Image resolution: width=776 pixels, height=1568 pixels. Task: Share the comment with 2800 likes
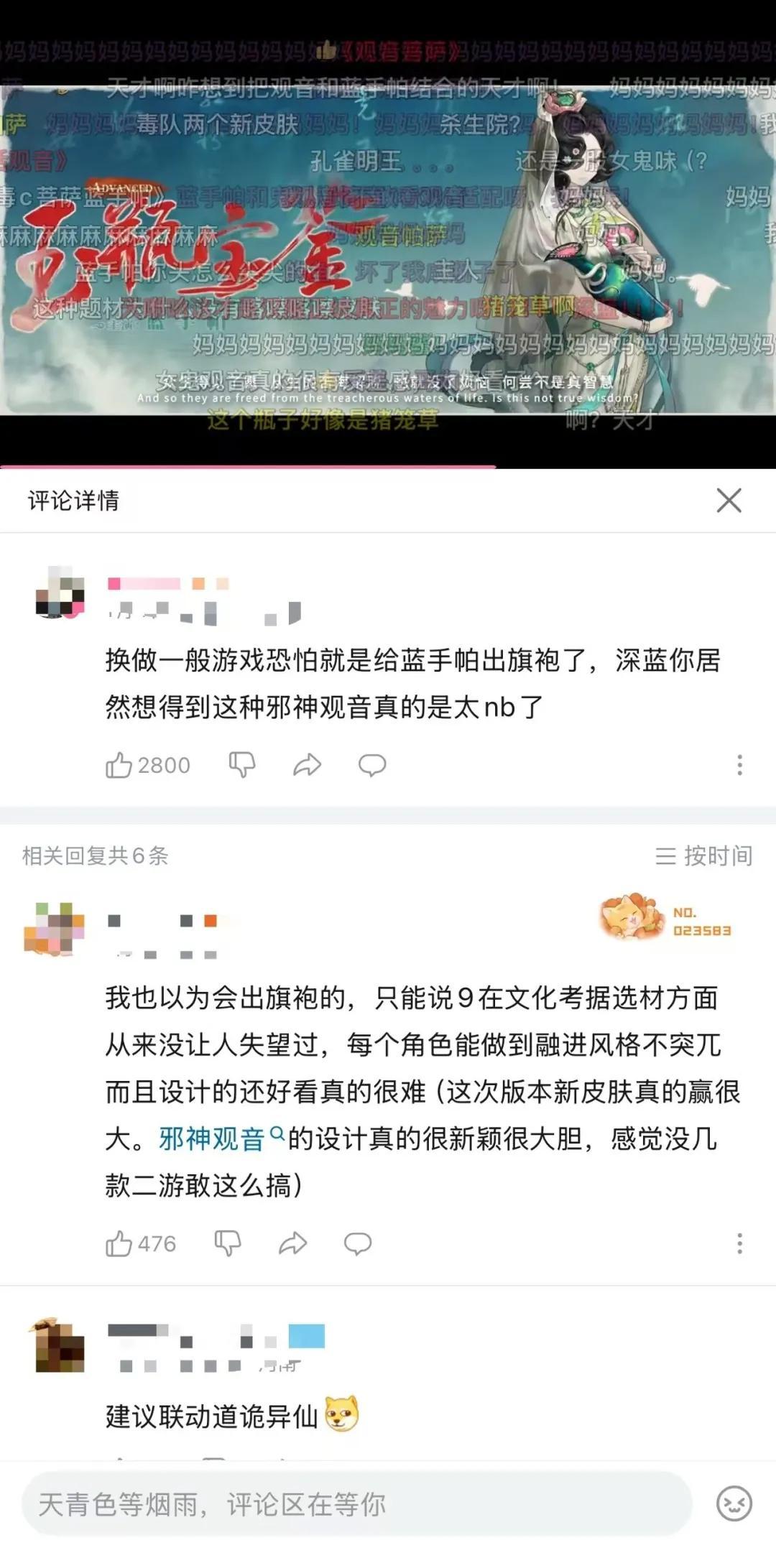point(307,765)
